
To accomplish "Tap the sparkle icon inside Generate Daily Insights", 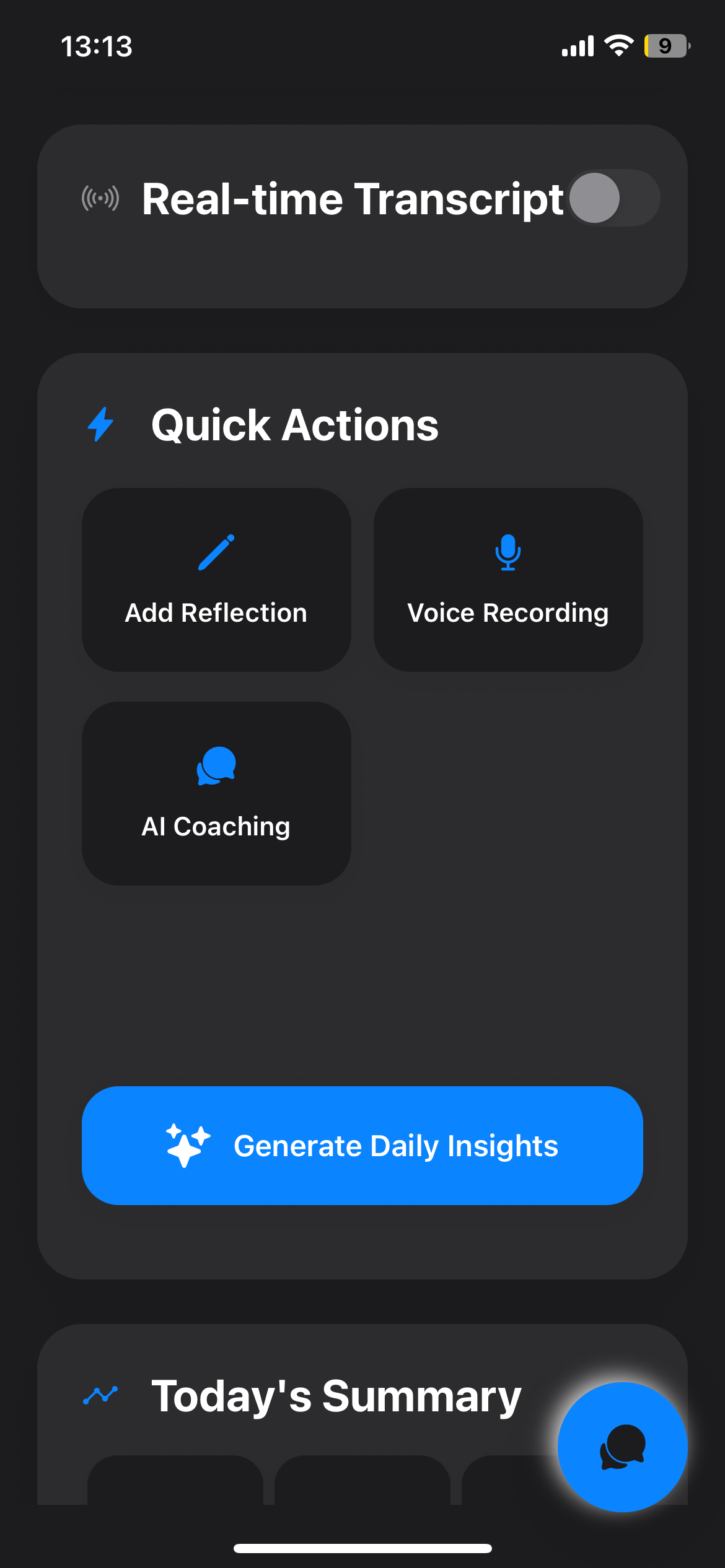I will [187, 1145].
